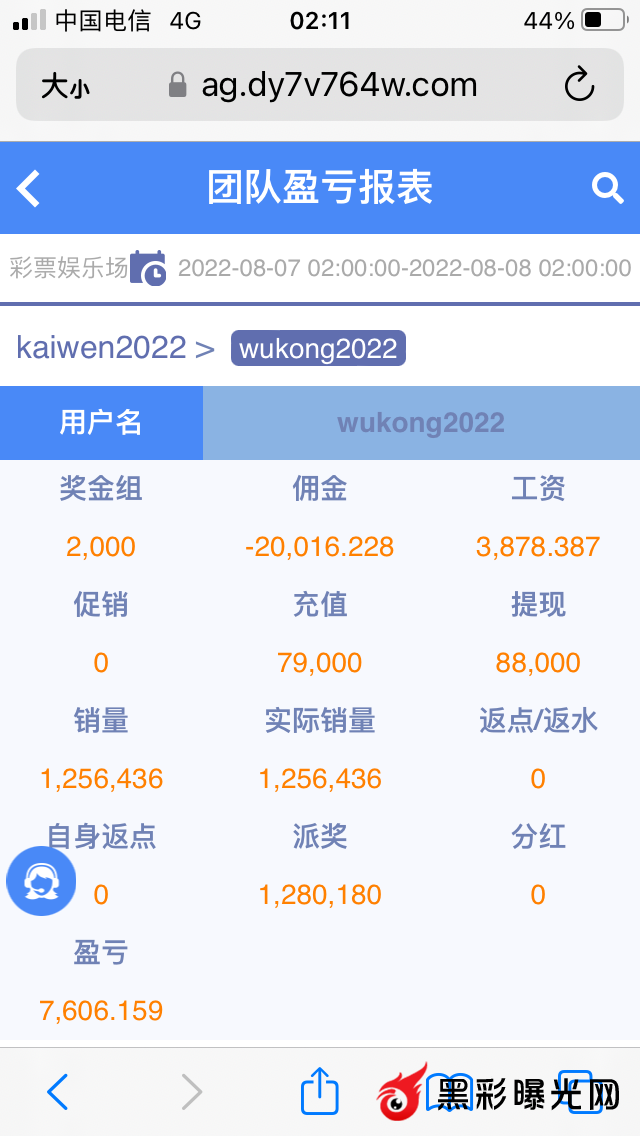The height and width of the screenshot is (1136, 640).
Task: Open the 大小 text size menu
Action: (x=65, y=87)
